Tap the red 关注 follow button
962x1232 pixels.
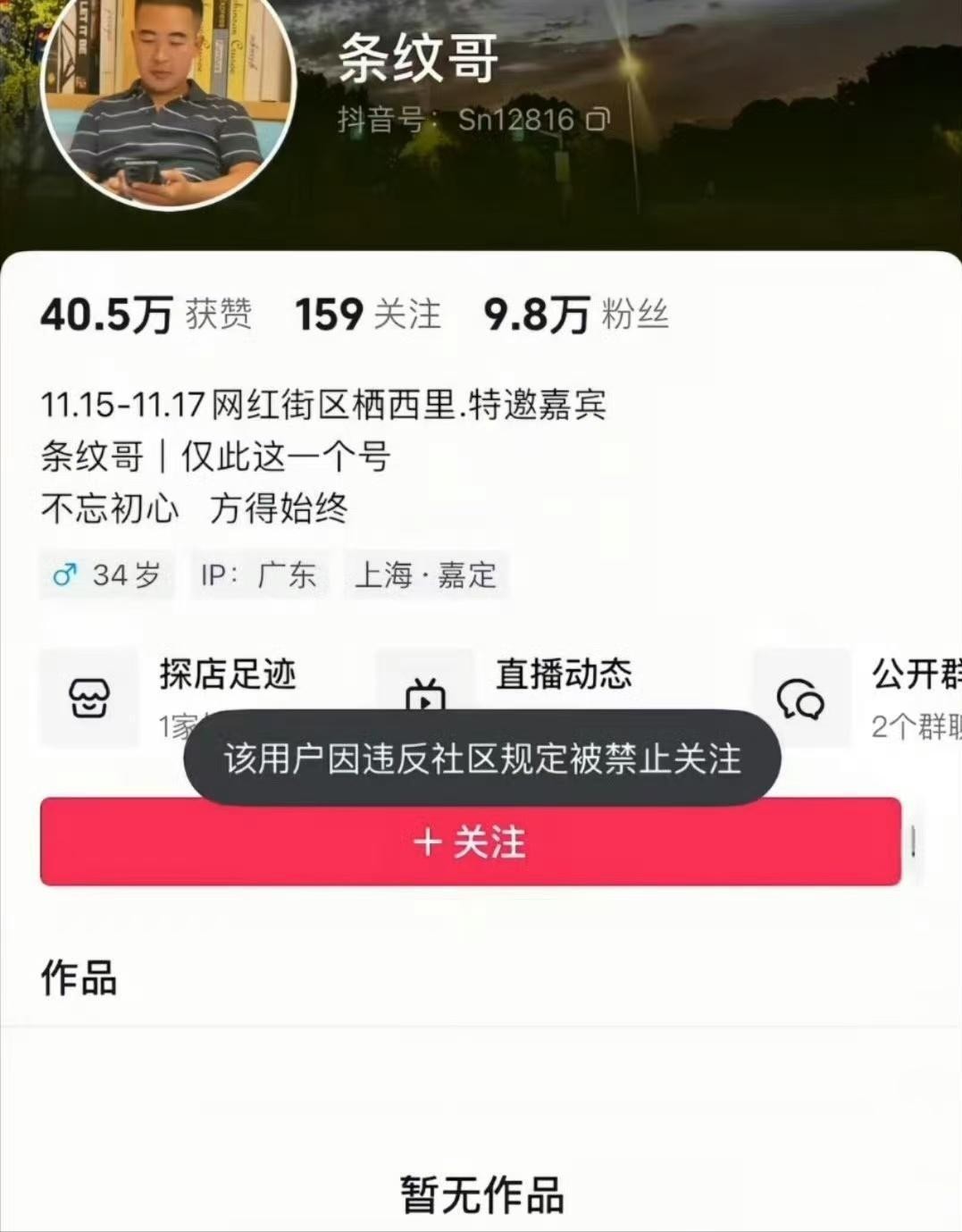tap(471, 842)
